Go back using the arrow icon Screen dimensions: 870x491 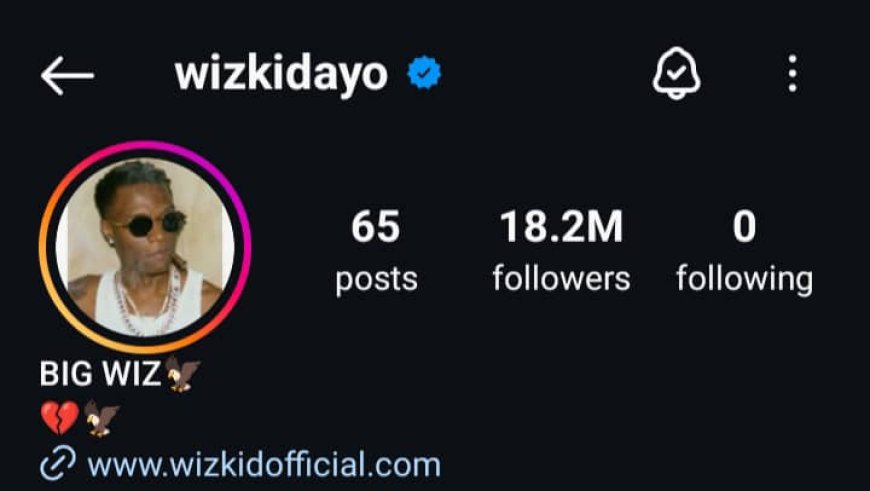tap(67, 75)
